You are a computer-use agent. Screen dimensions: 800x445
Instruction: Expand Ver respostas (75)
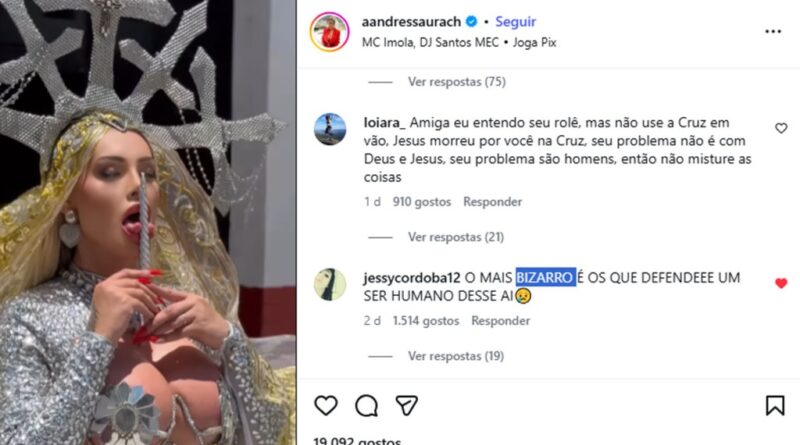456,81
